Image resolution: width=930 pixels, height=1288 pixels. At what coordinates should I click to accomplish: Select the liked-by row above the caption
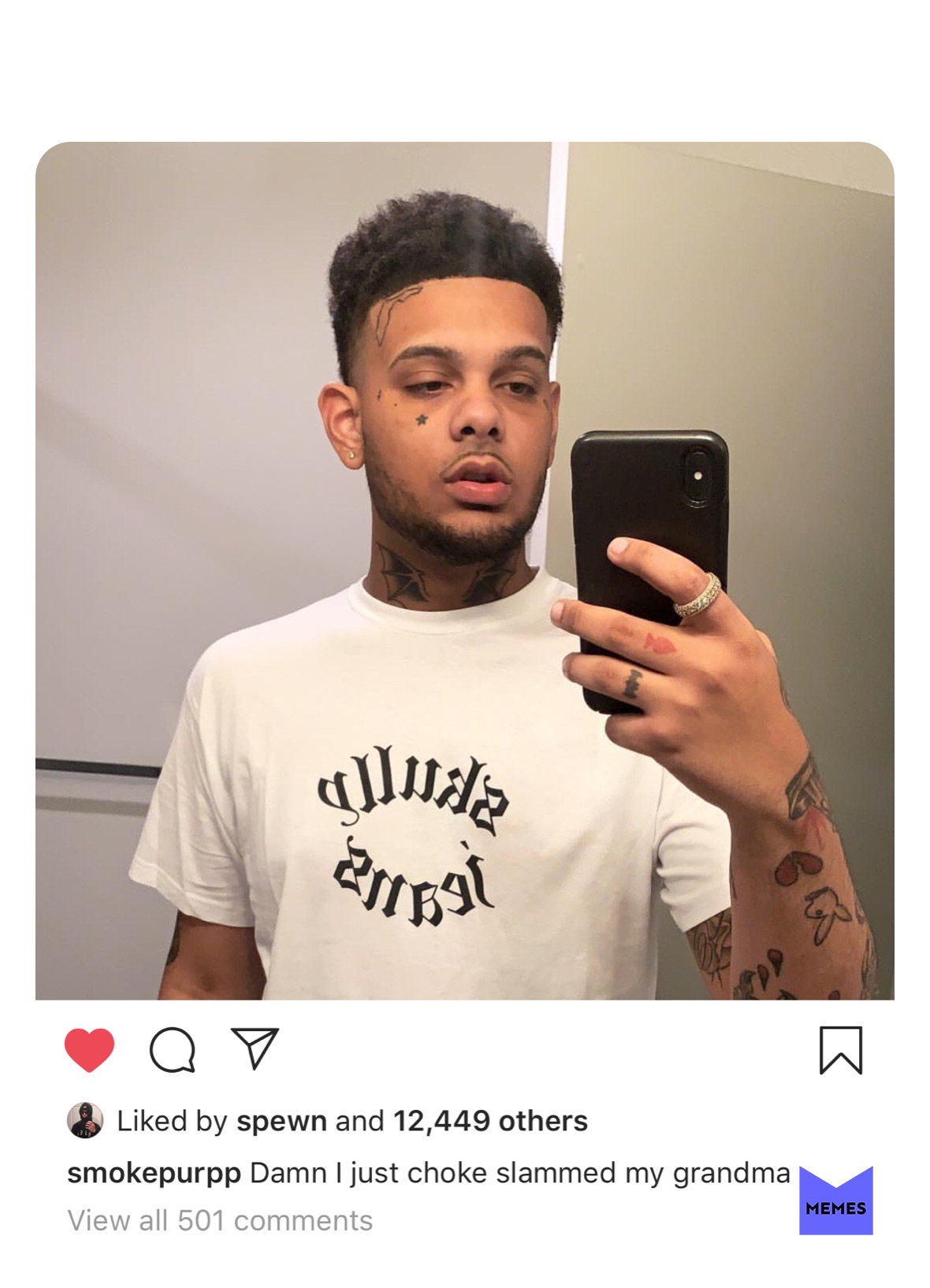point(331,1122)
